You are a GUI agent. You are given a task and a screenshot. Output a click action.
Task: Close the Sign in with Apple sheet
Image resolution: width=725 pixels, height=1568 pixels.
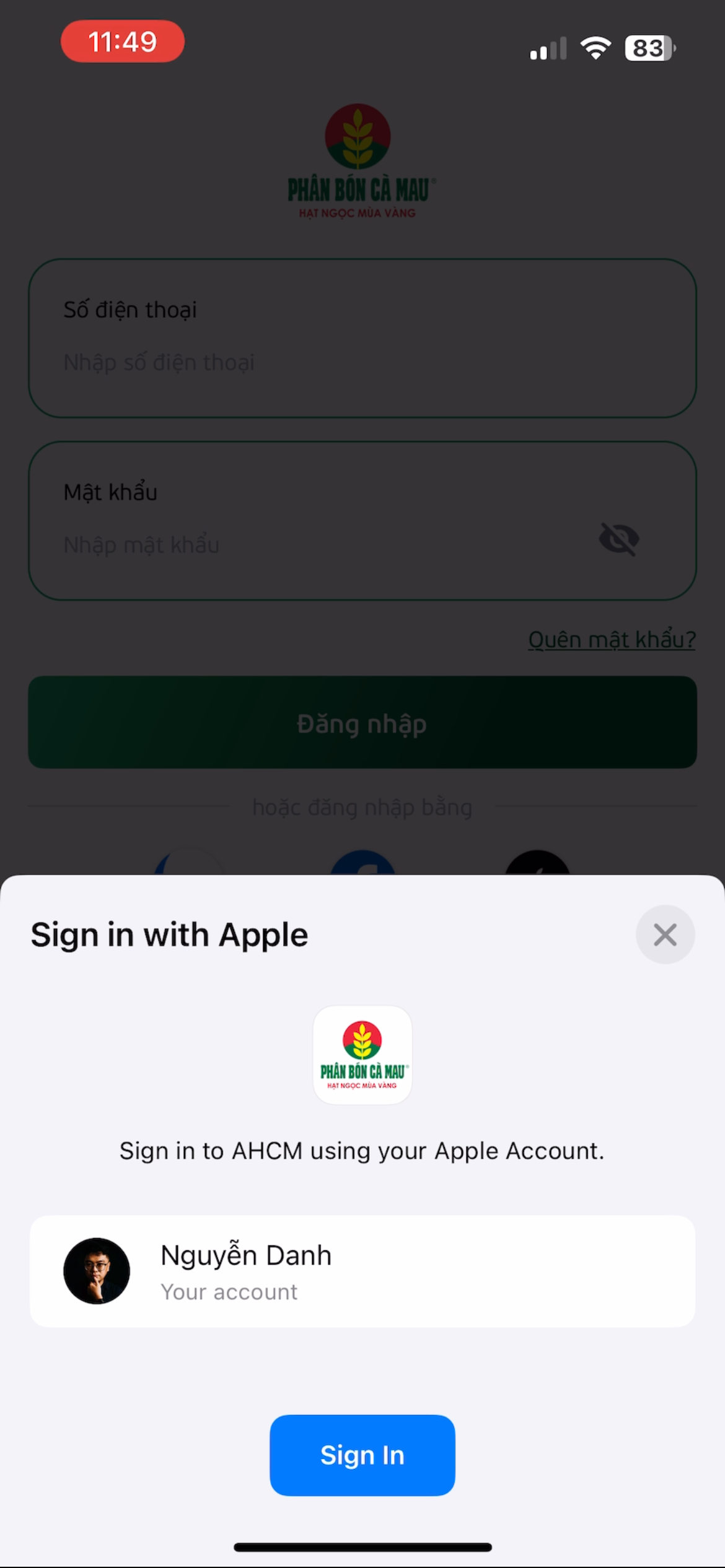coord(665,934)
